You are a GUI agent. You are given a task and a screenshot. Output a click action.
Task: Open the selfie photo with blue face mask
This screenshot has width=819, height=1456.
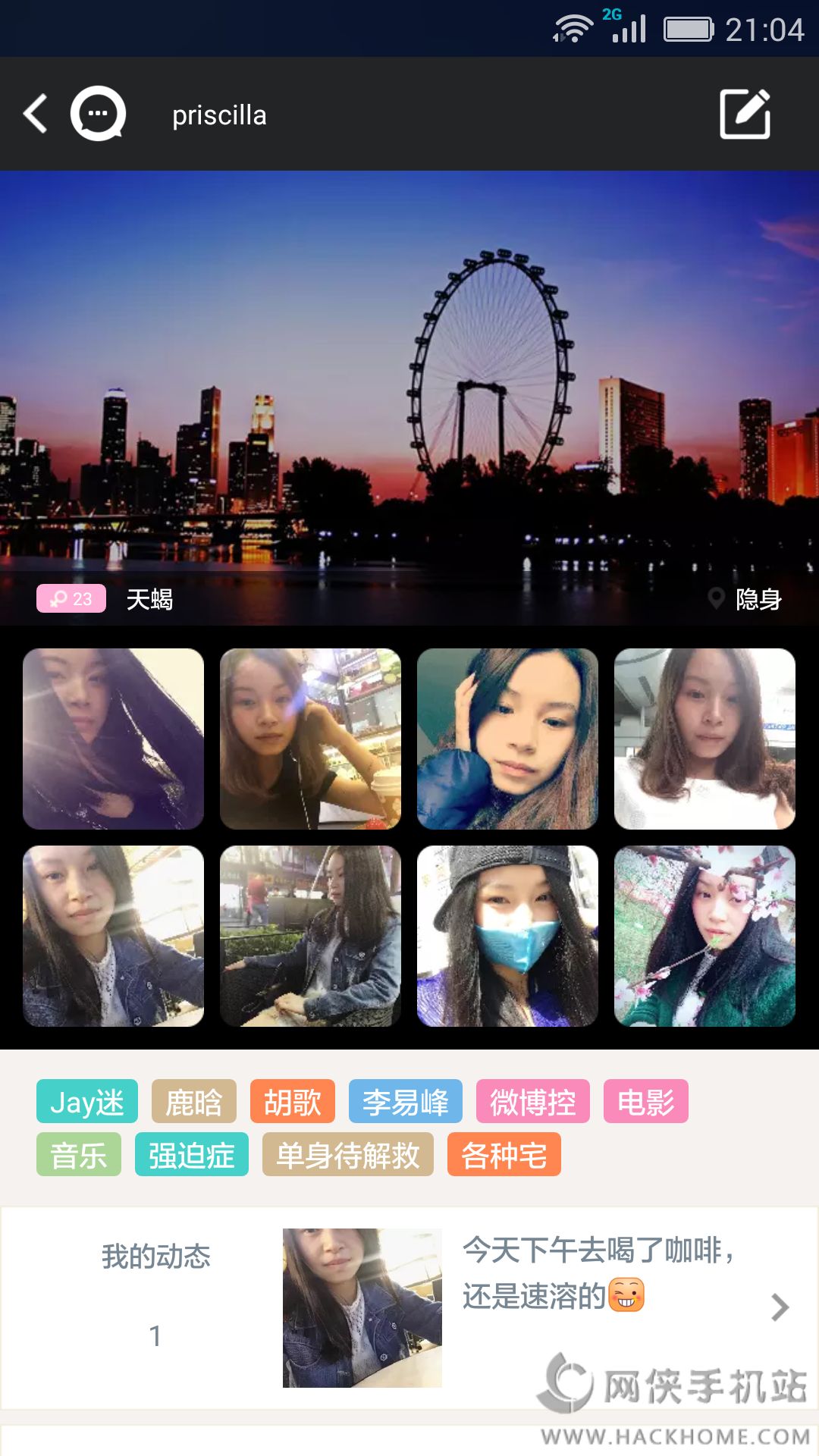507,936
